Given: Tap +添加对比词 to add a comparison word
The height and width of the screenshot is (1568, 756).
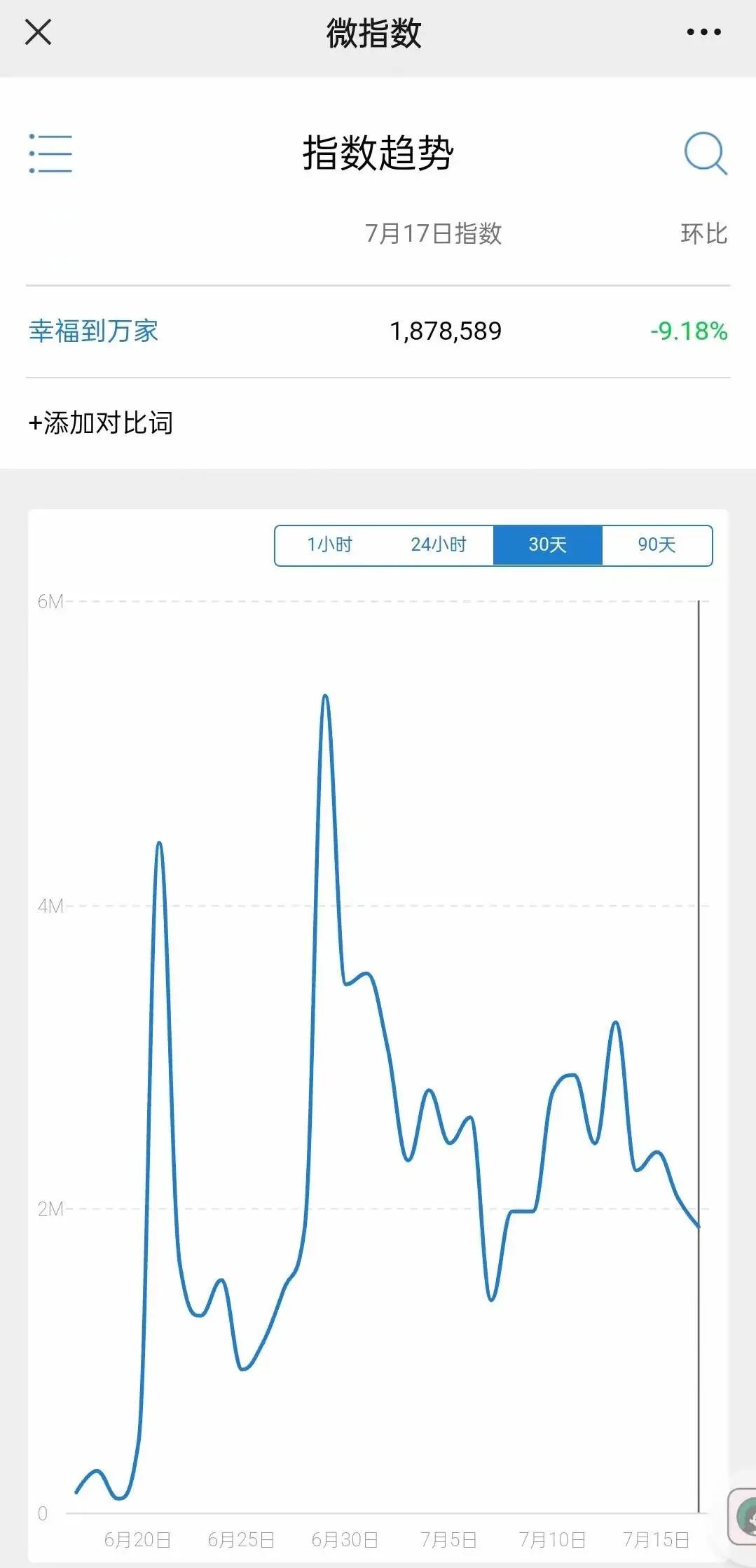Looking at the screenshot, I should [100, 423].
